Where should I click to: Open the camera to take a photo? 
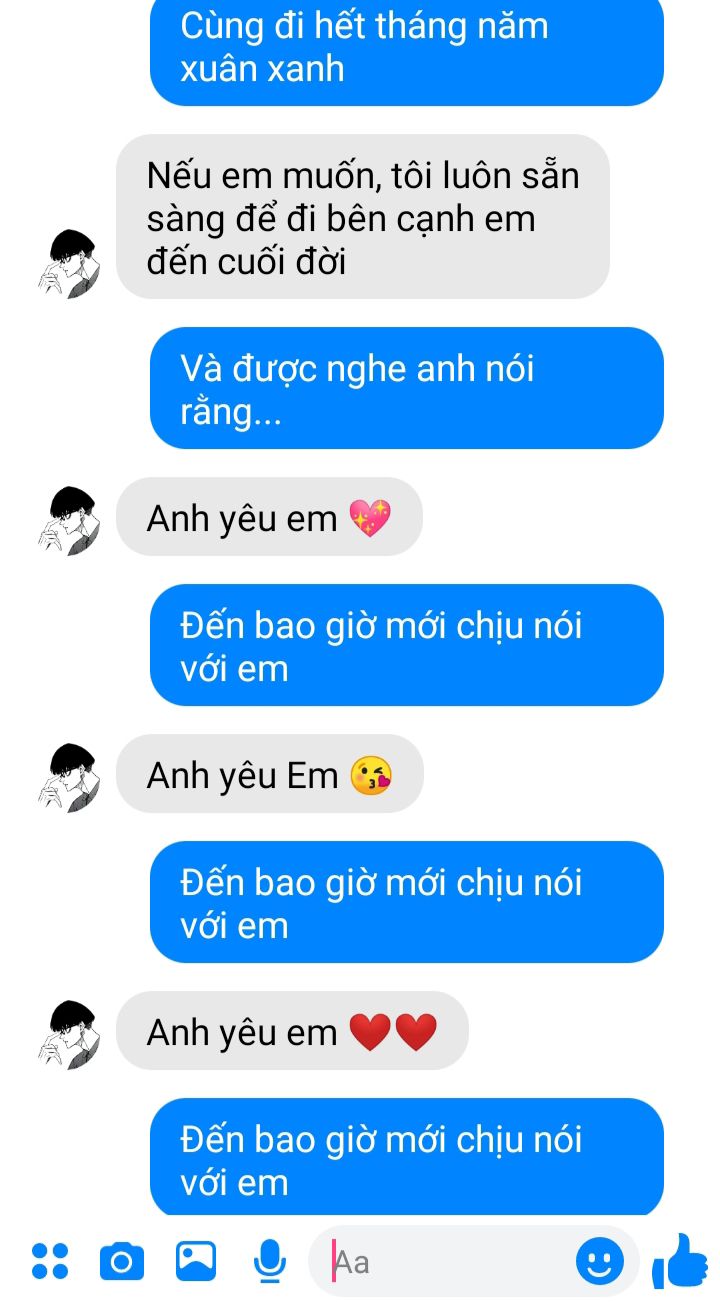[x=122, y=1261]
